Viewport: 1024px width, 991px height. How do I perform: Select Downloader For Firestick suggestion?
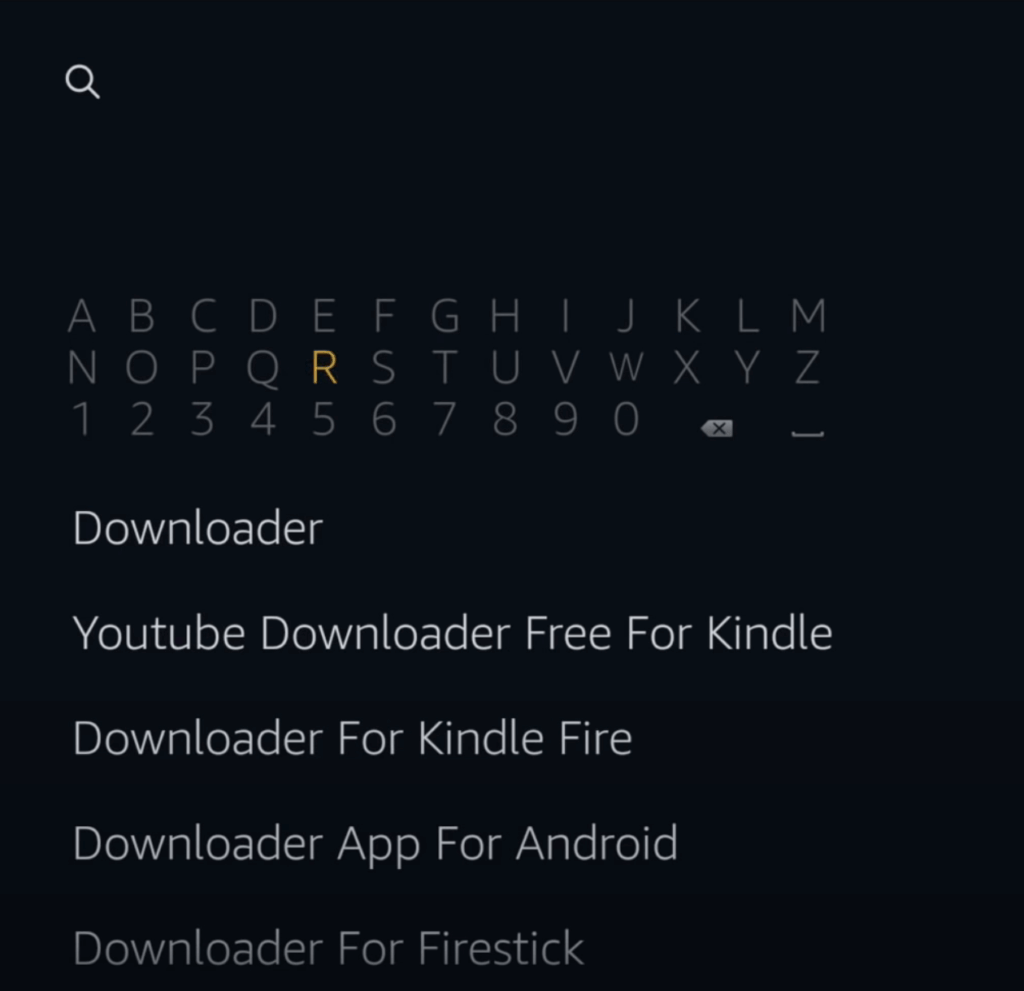[x=328, y=948]
